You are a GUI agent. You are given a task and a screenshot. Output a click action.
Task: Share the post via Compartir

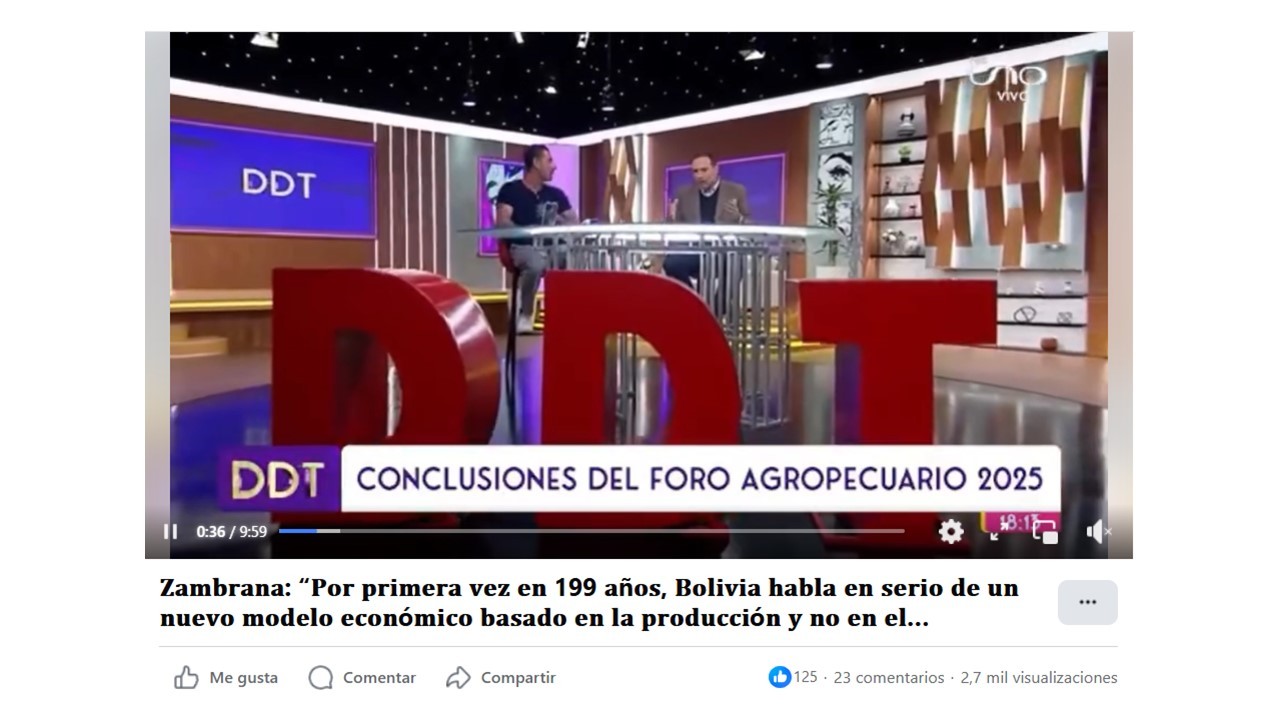click(501, 678)
